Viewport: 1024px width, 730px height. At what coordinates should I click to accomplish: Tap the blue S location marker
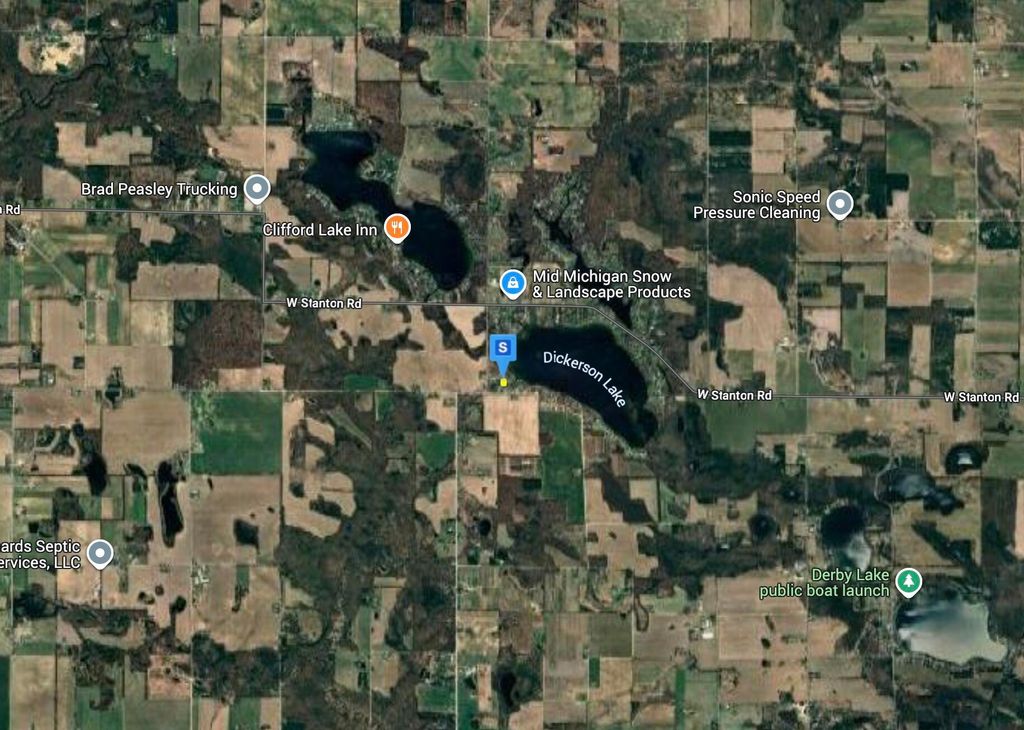pos(503,349)
